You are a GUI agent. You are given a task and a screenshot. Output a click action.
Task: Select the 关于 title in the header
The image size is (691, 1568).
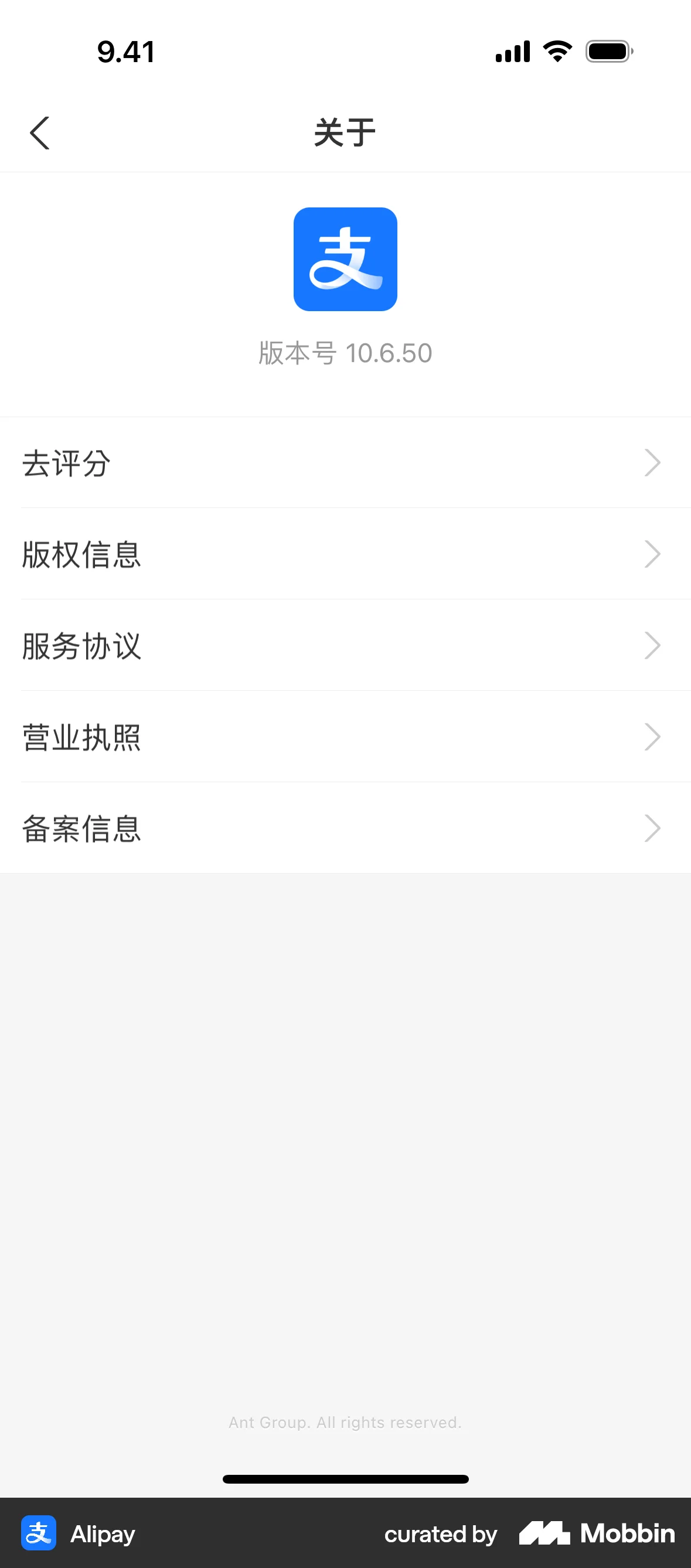tap(345, 132)
